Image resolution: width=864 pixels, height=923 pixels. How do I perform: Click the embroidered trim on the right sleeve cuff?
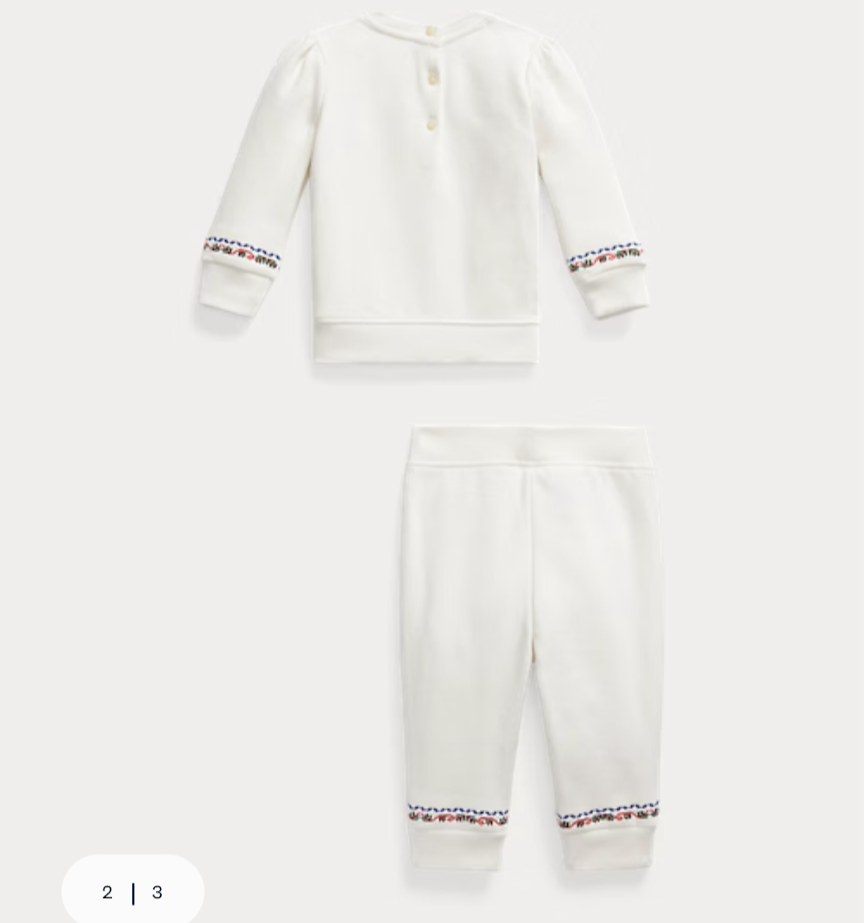(x=605, y=255)
